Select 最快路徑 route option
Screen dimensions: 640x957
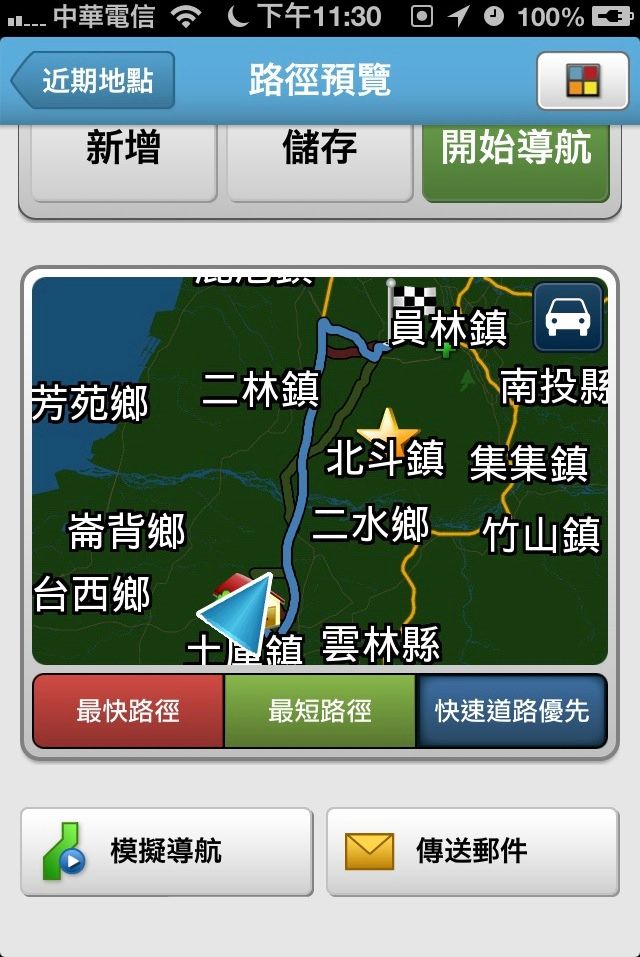click(128, 711)
